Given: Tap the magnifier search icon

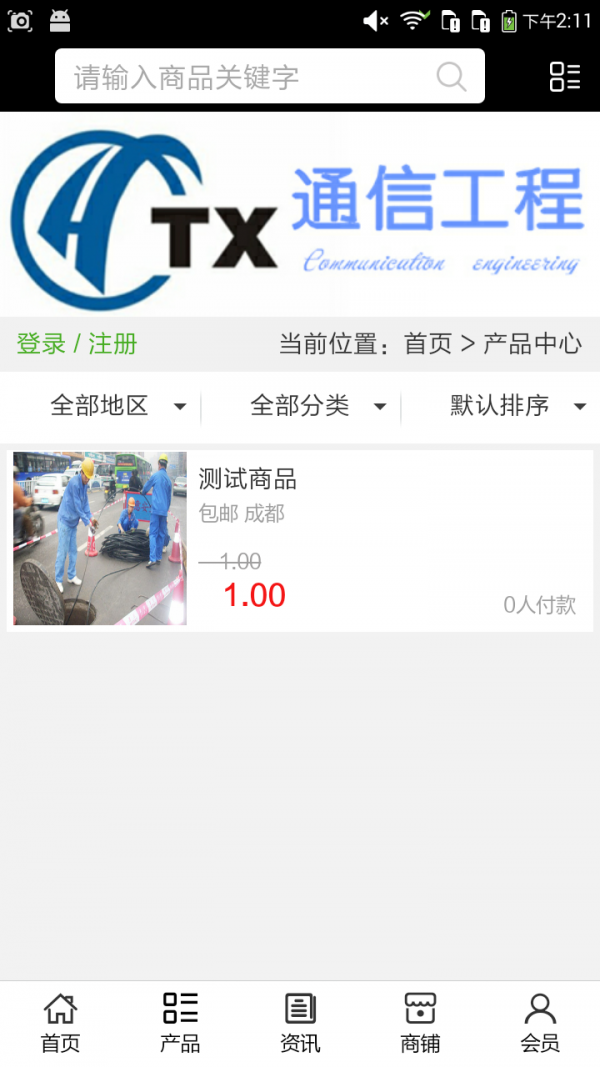Looking at the screenshot, I should tap(451, 77).
